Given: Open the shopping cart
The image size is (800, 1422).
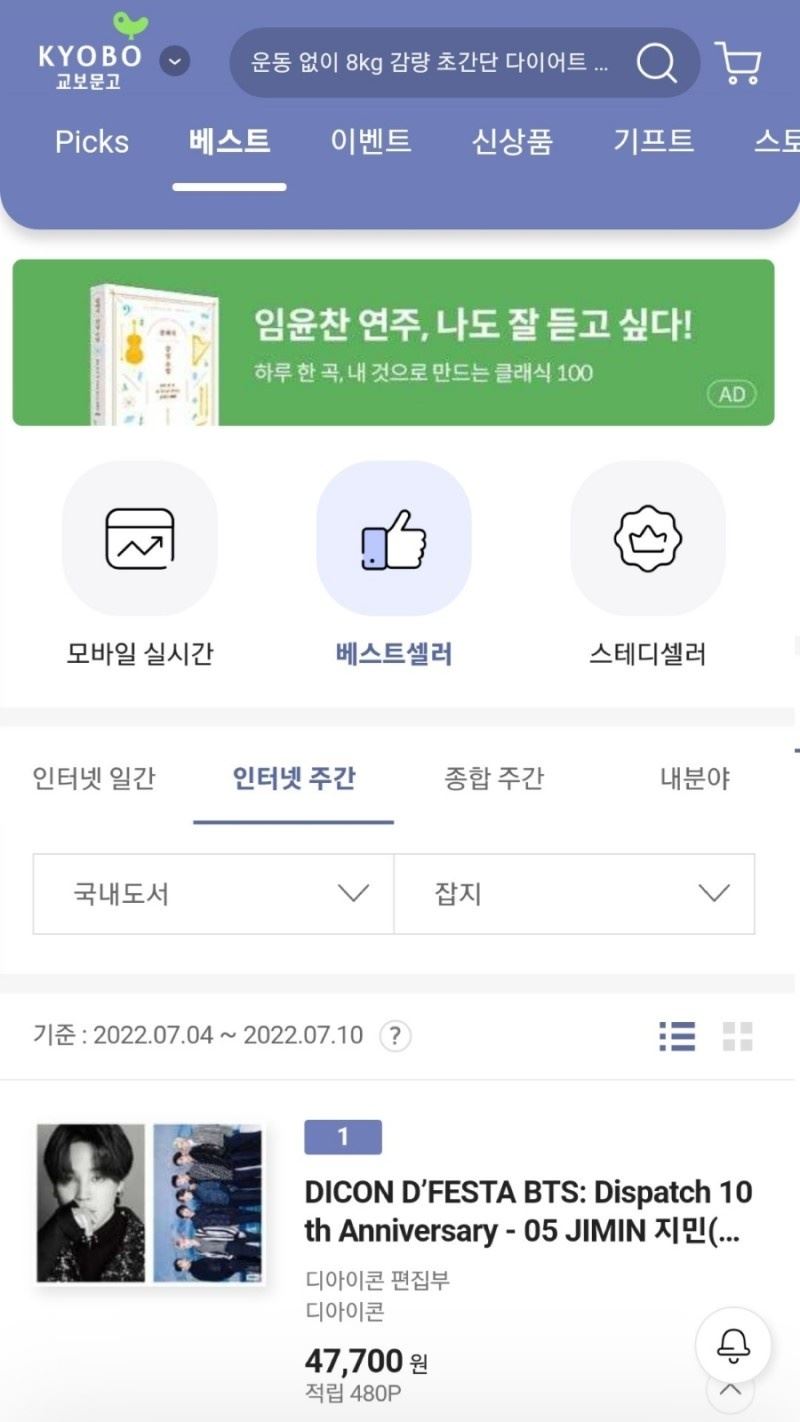Looking at the screenshot, I should (738, 63).
